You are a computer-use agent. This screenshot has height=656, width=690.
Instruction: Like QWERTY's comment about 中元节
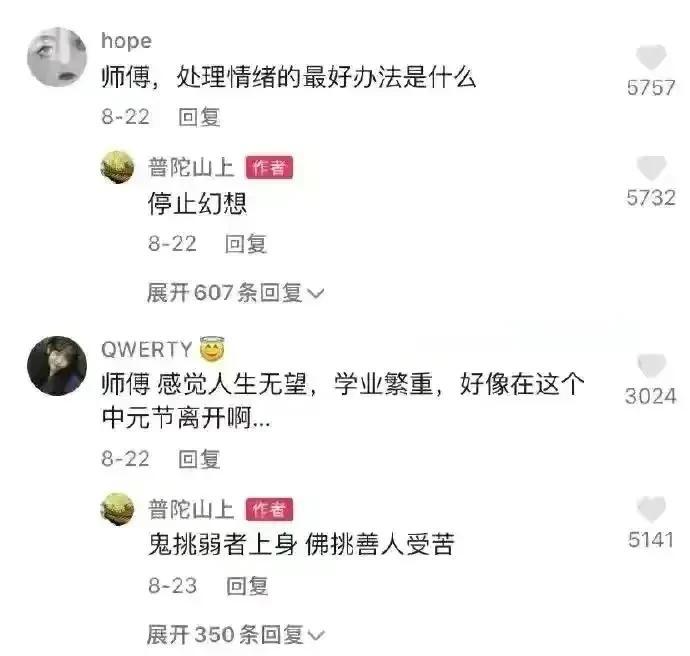pos(651,366)
